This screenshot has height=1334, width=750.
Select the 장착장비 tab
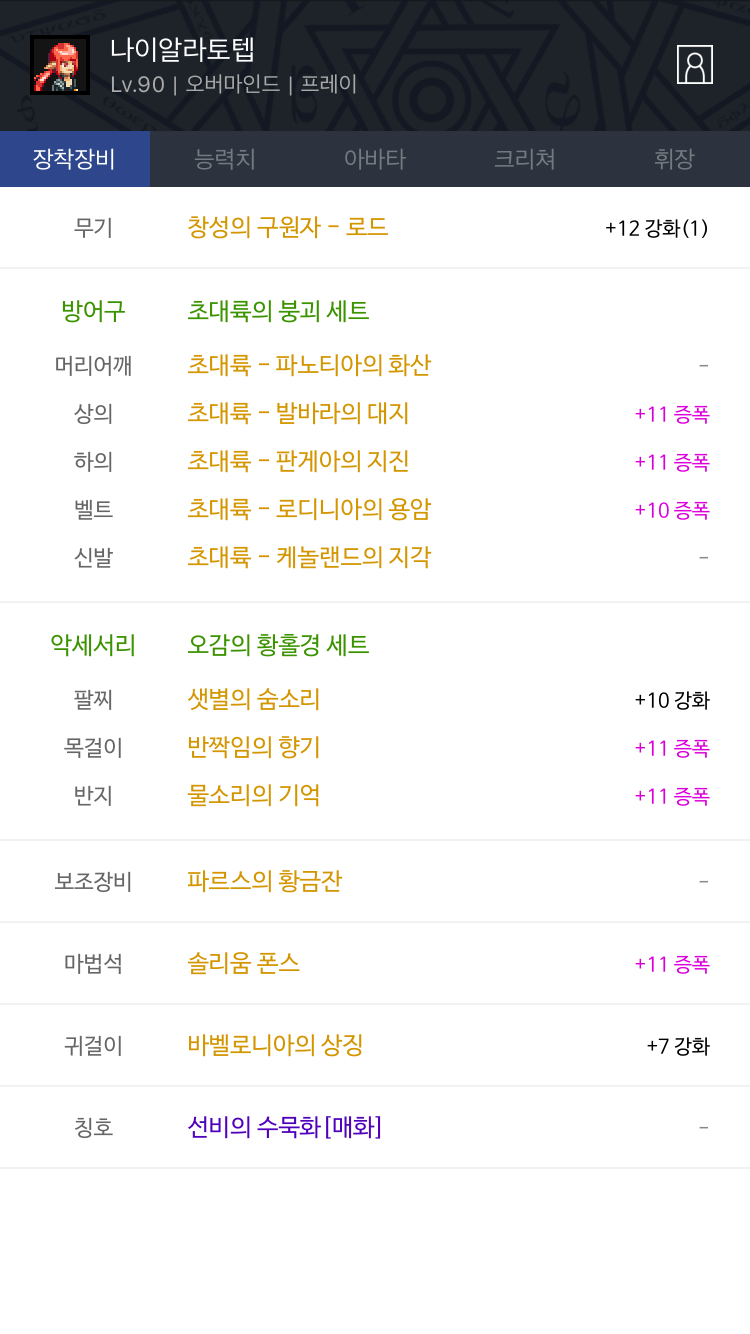[x=75, y=158]
